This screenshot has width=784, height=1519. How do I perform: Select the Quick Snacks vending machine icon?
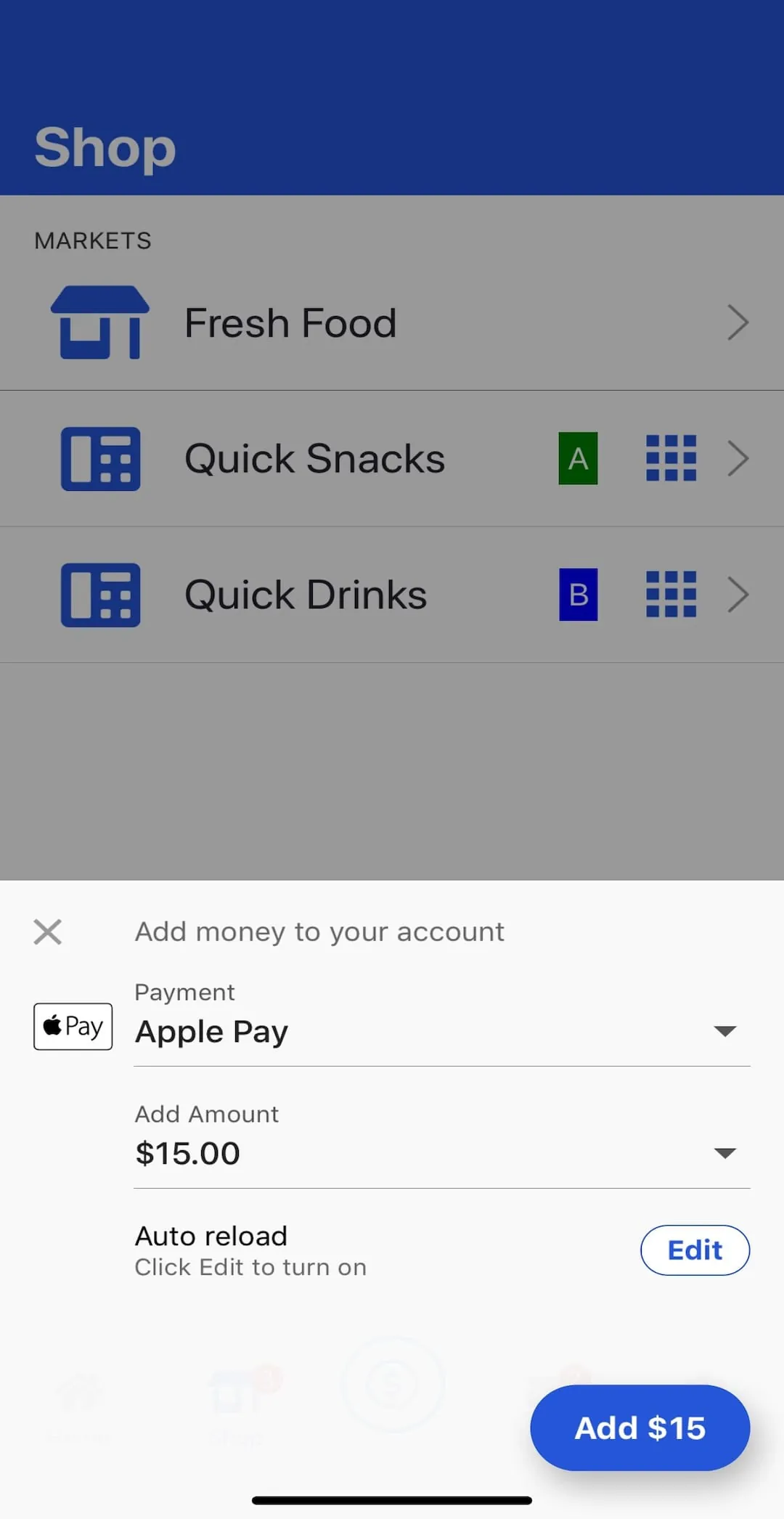pyautogui.click(x=99, y=457)
